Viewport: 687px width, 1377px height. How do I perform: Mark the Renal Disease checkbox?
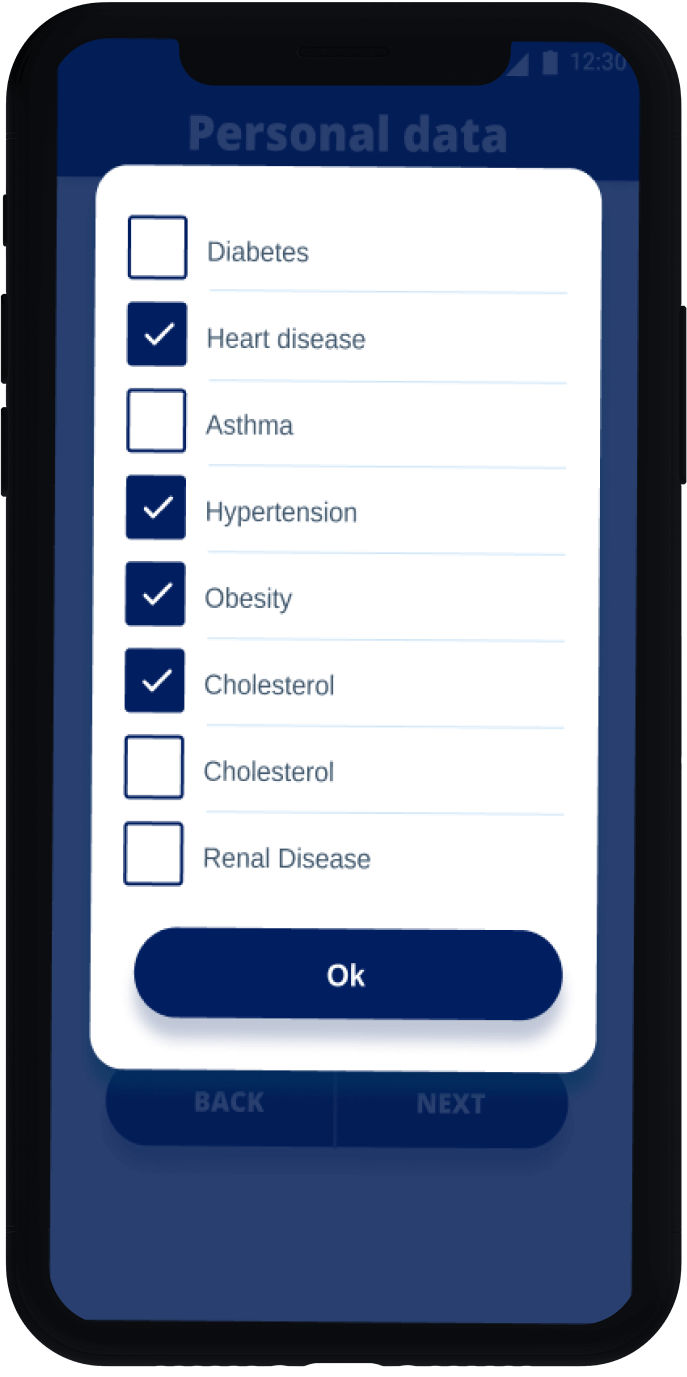click(154, 854)
